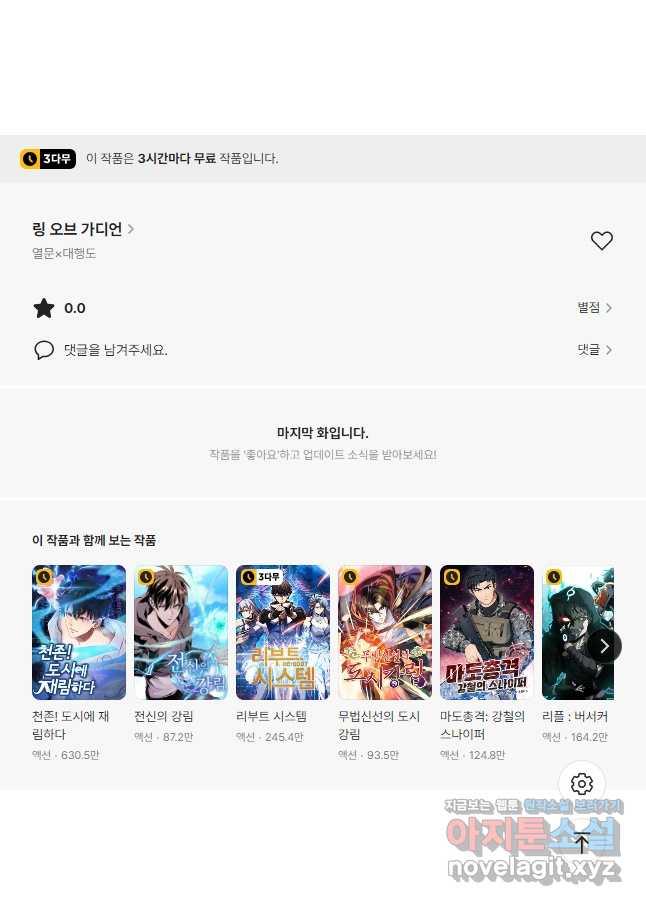
Task: Open 전신의 강림 webtoon
Action: tap(181, 632)
